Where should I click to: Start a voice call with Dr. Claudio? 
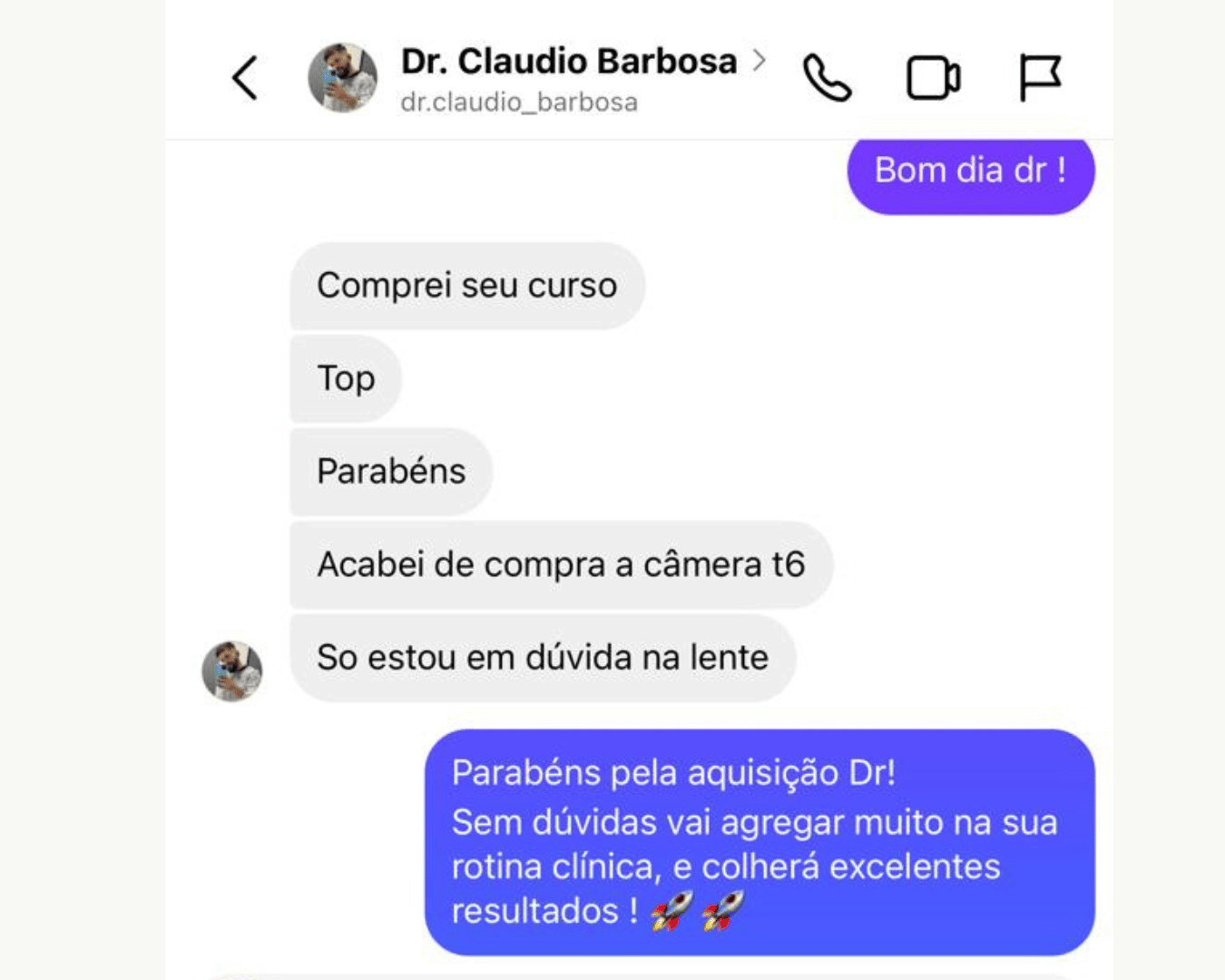[x=827, y=78]
